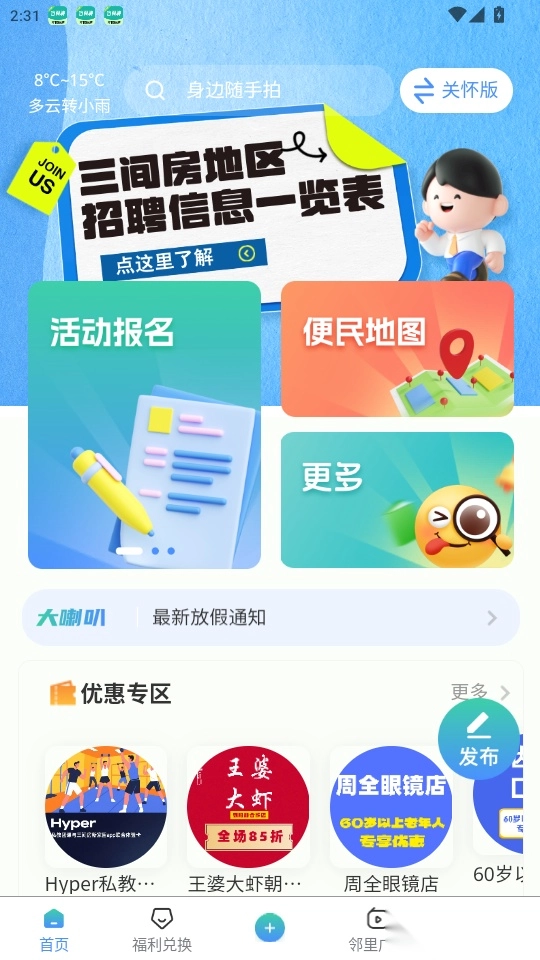The height and width of the screenshot is (960, 540).
Task: Switch to the 福利兑换 tab
Action: click(162, 929)
